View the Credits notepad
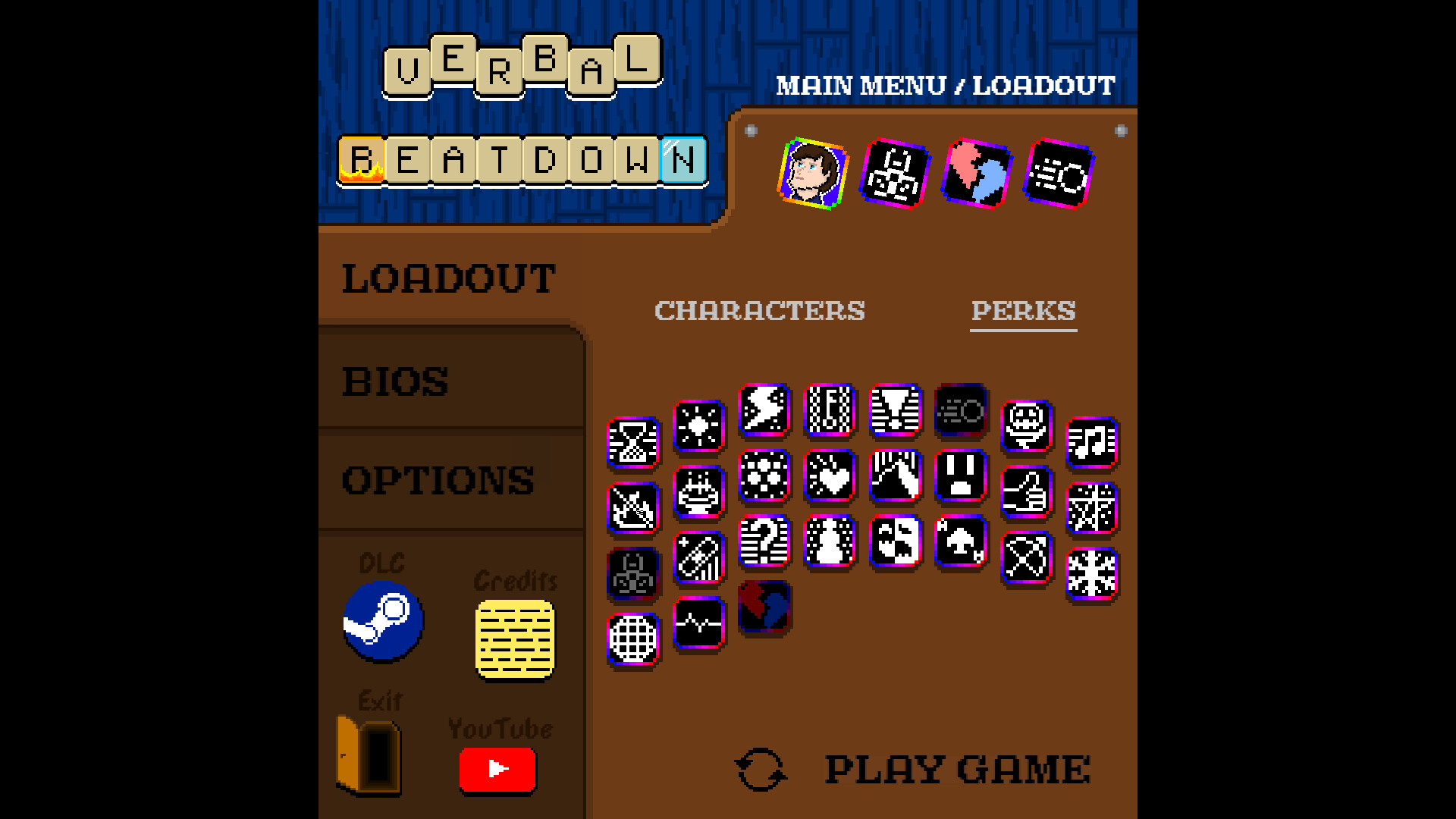The height and width of the screenshot is (819, 1456). (x=515, y=639)
